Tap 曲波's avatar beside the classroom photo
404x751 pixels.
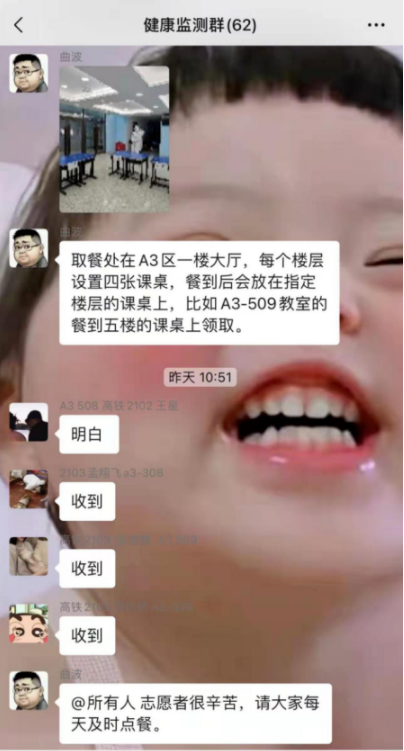(x=29, y=73)
